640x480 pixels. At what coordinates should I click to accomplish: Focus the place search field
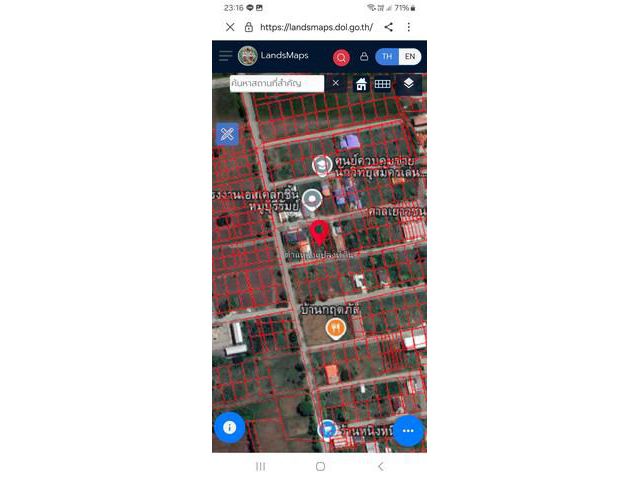coord(276,84)
